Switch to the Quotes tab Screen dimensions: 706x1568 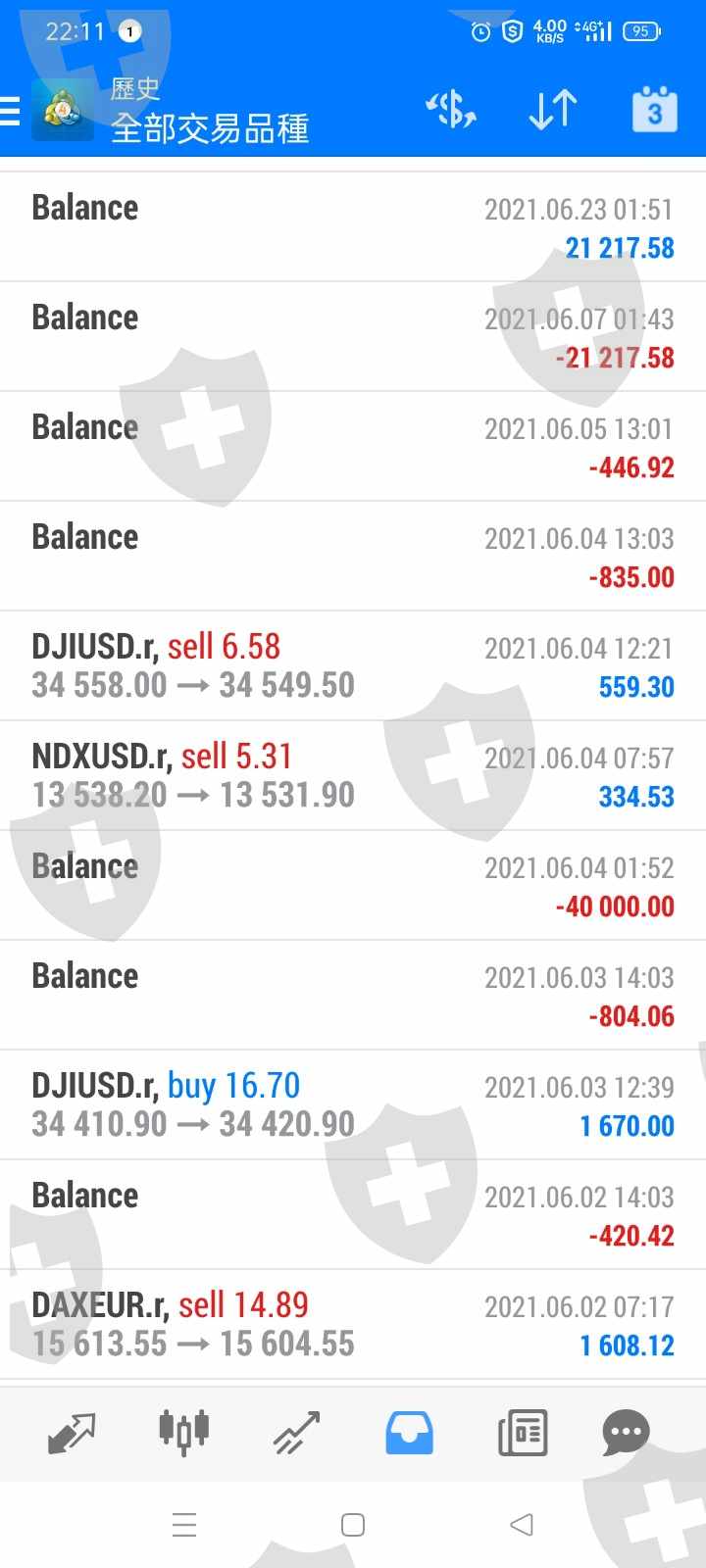tap(72, 1433)
